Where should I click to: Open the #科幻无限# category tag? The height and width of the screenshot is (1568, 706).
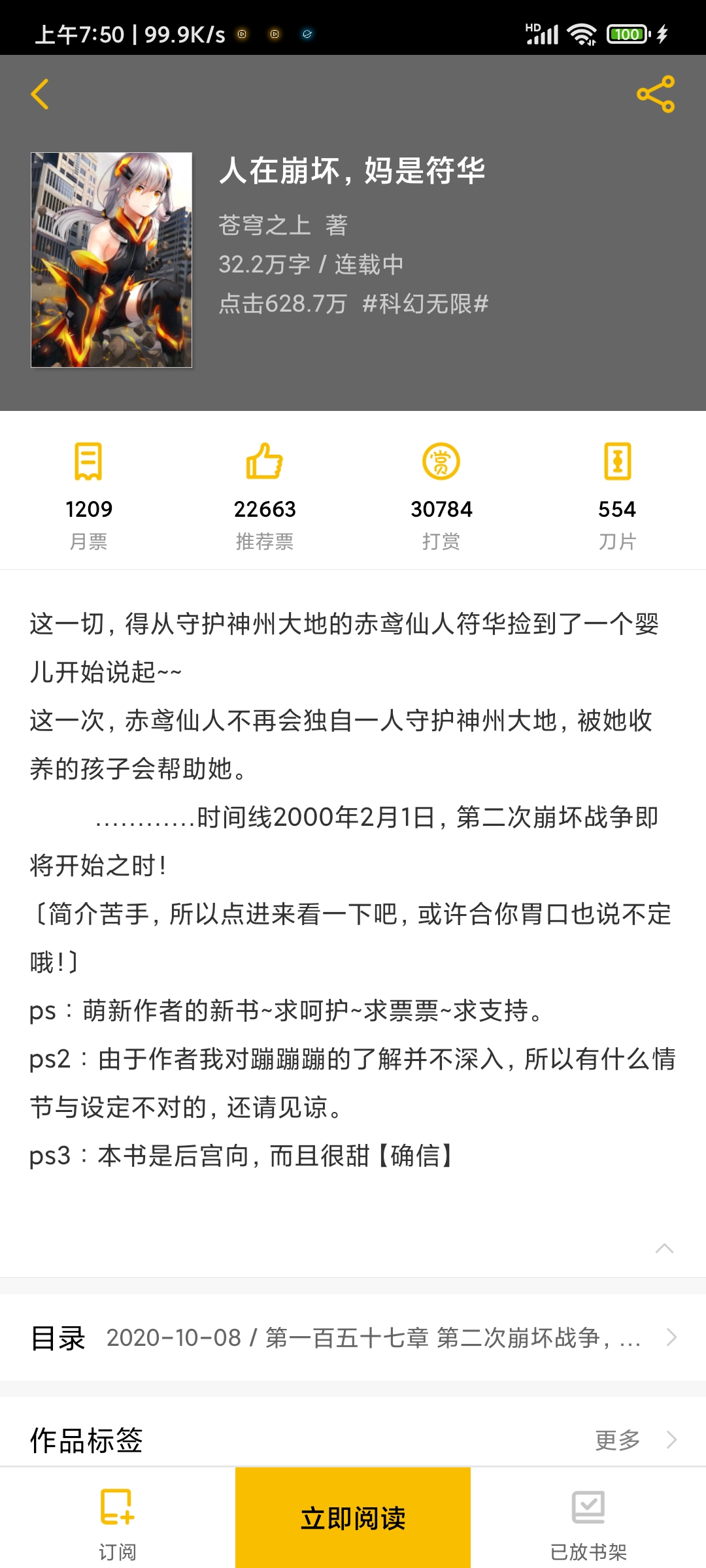coord(426,304)
